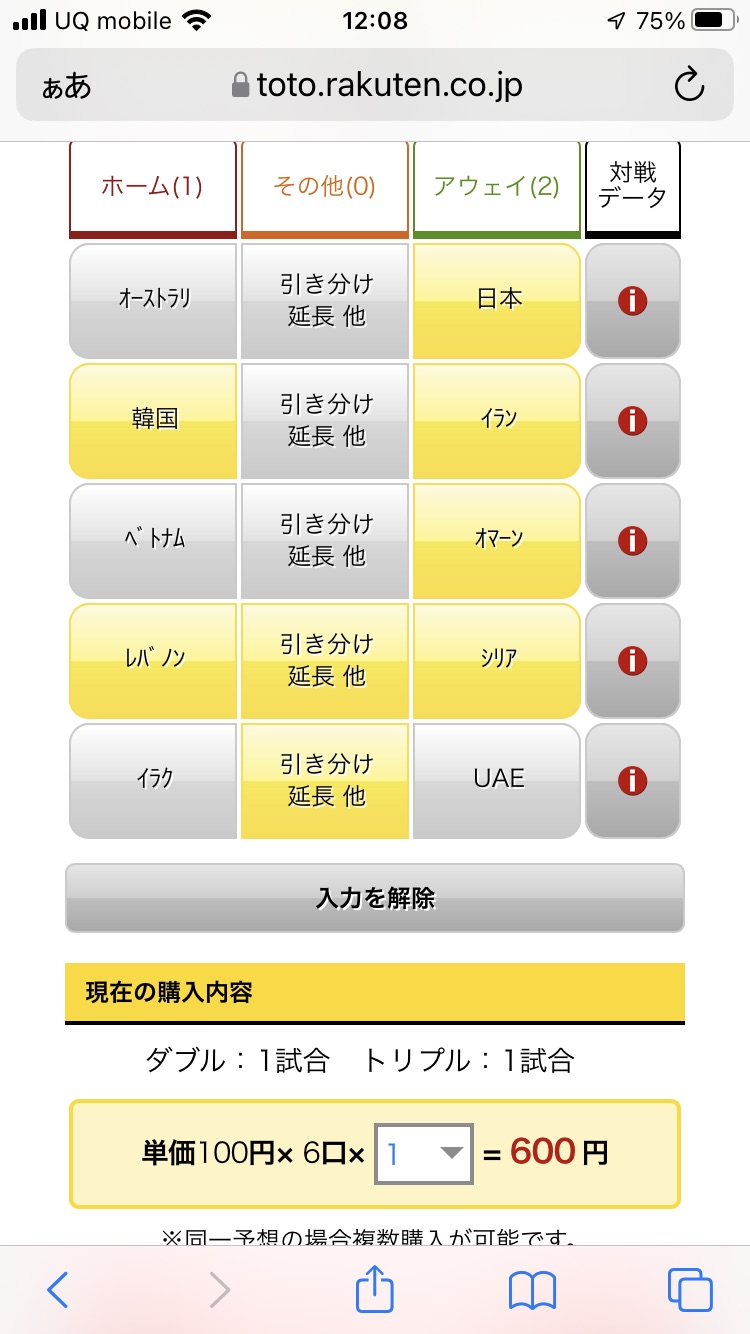Toggle イラン away win selection
The height and width of the screenshot is (1334, 750).
pyautogui.click(x=497, y=421)
